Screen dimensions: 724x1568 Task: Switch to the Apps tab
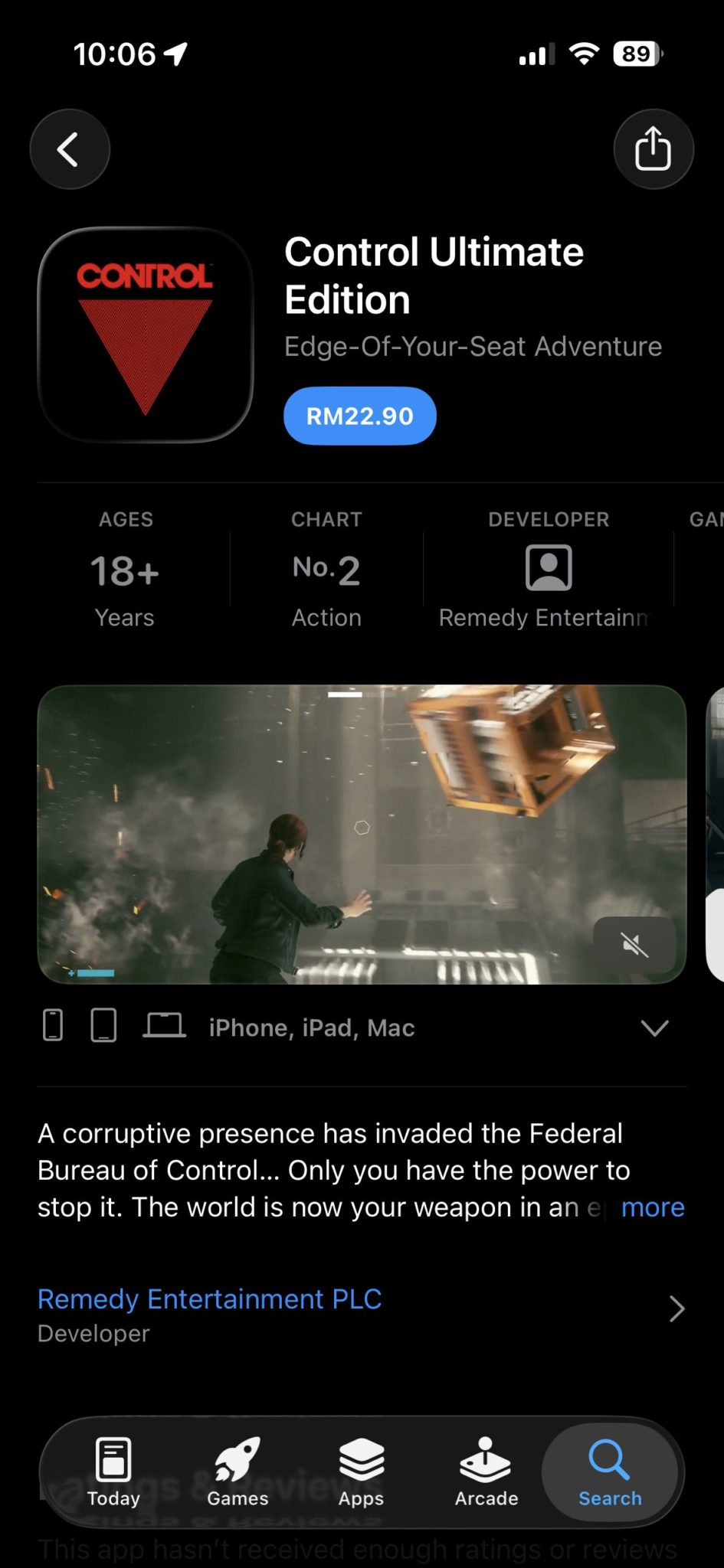tap(361, 1472)
